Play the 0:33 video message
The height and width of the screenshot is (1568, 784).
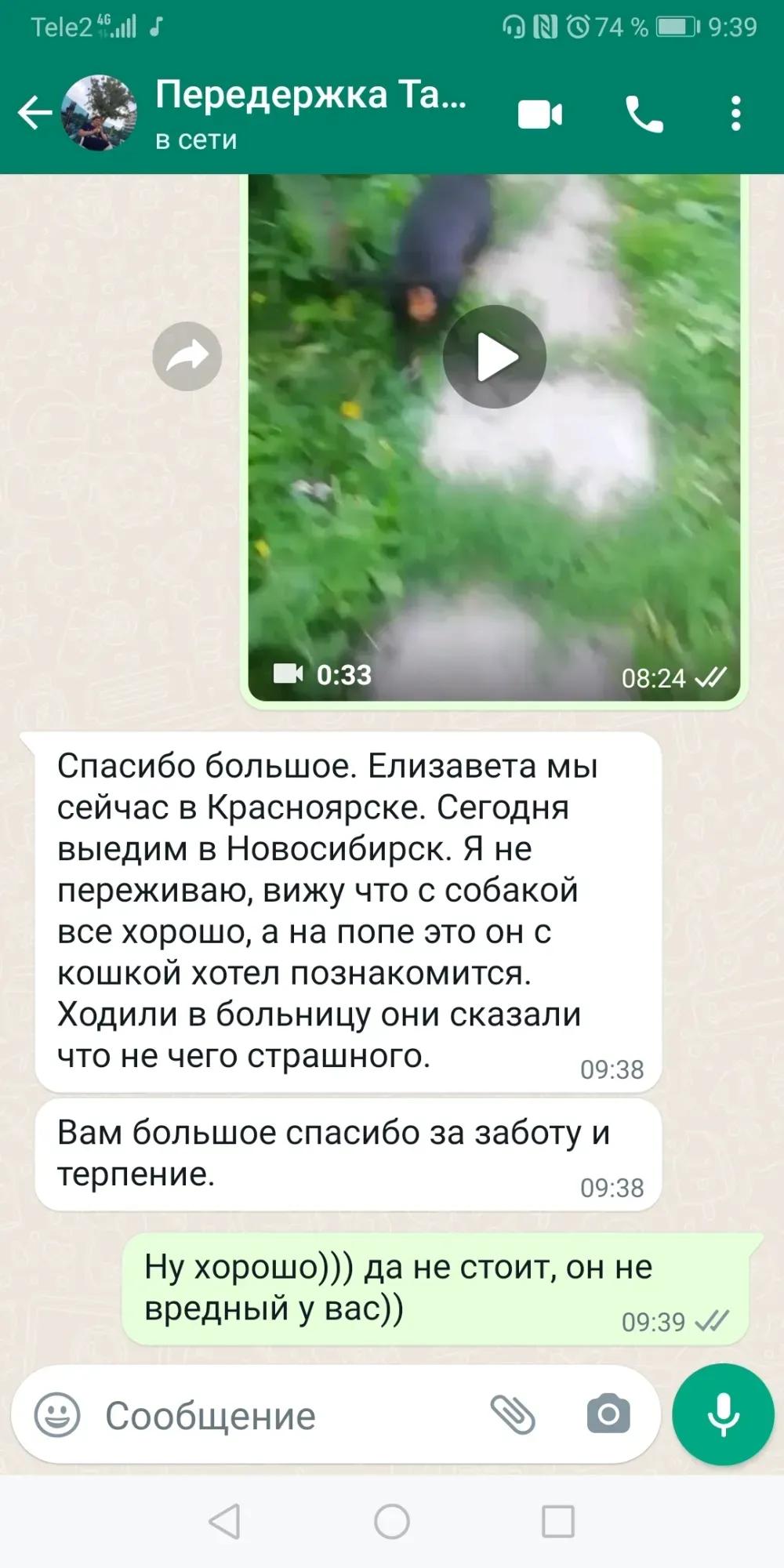pyautogui.click(x=495, y=357)
